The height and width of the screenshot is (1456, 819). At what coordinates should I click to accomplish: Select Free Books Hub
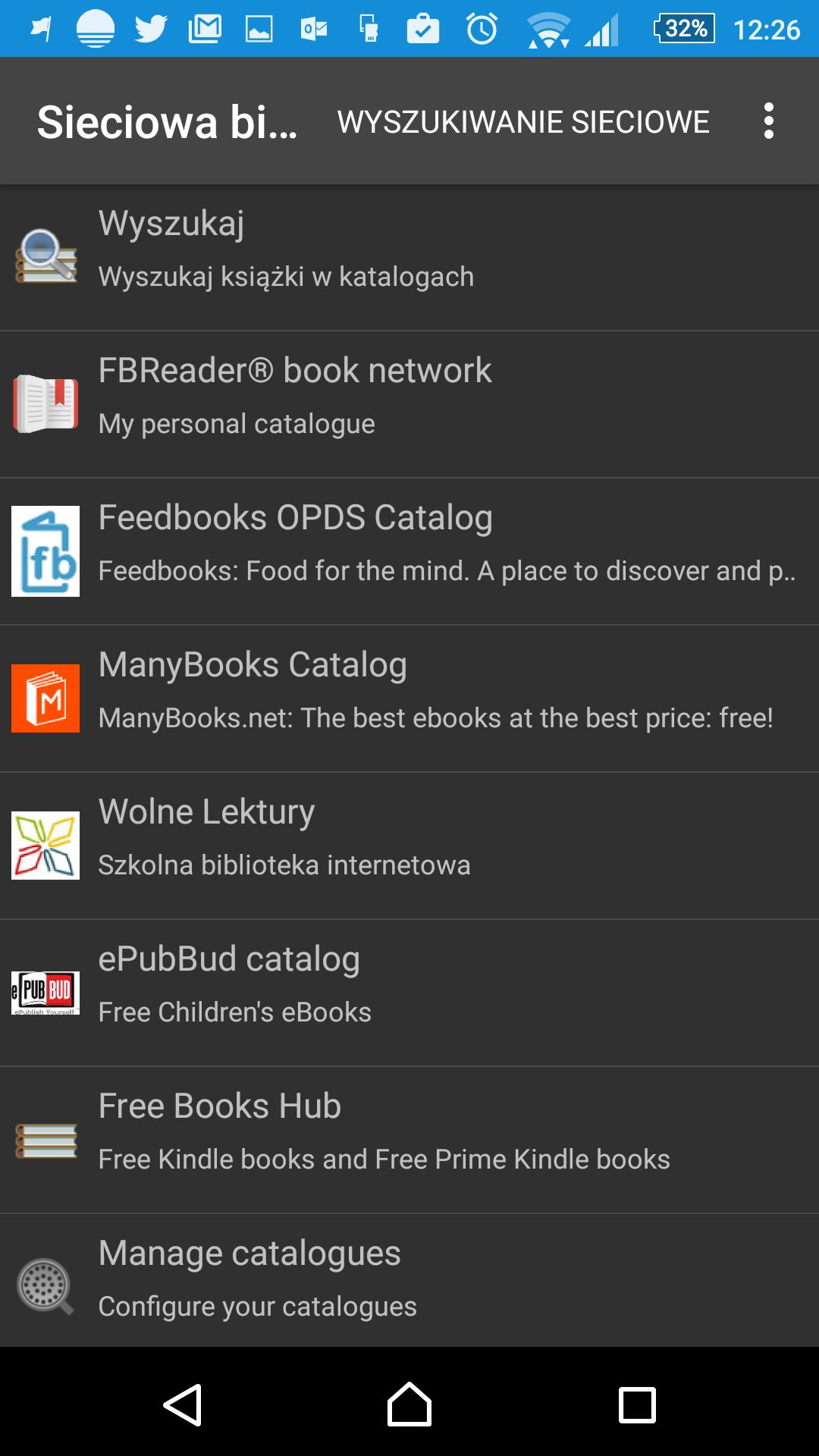(409, 1140)
